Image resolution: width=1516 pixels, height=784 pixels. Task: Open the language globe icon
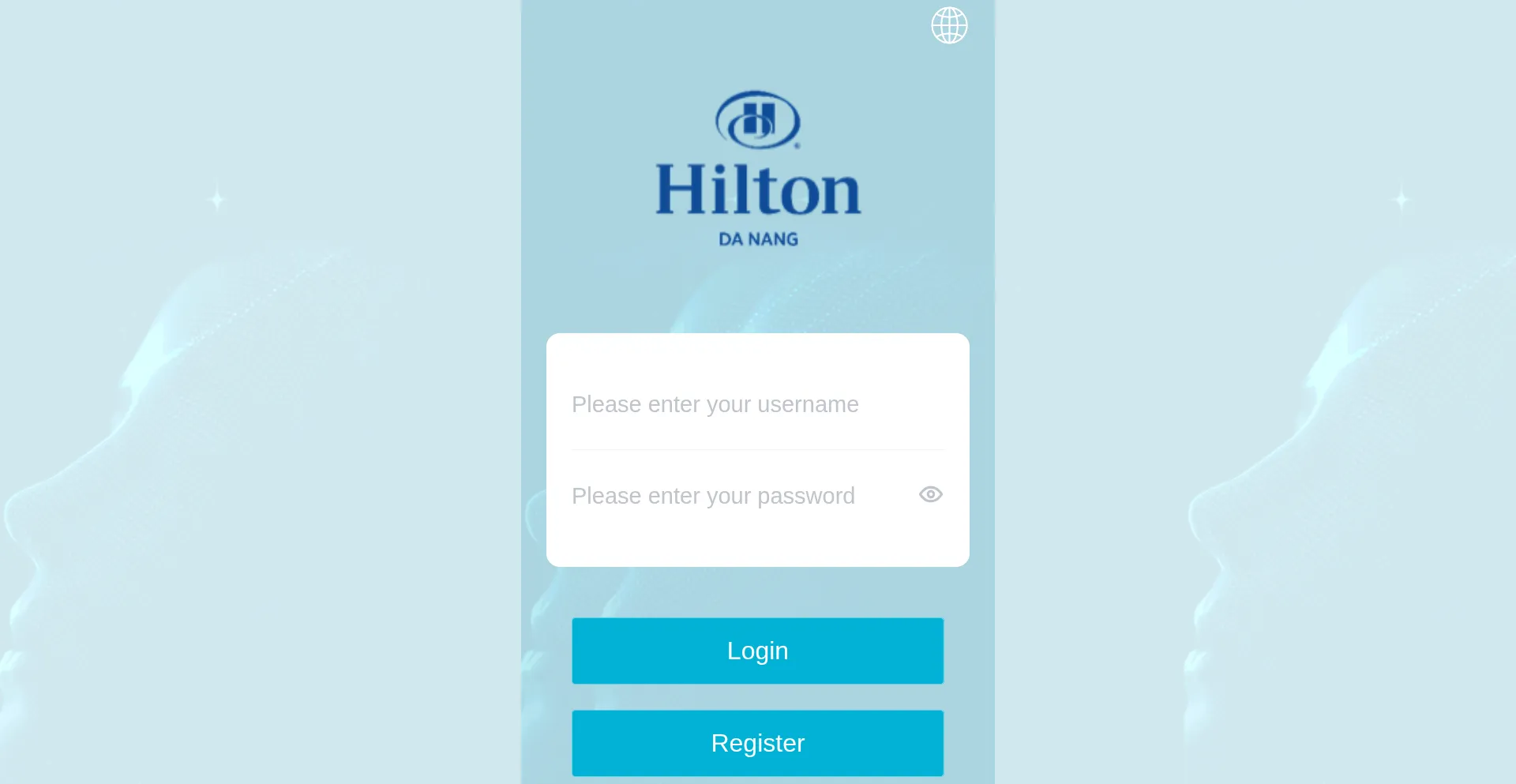949,25
